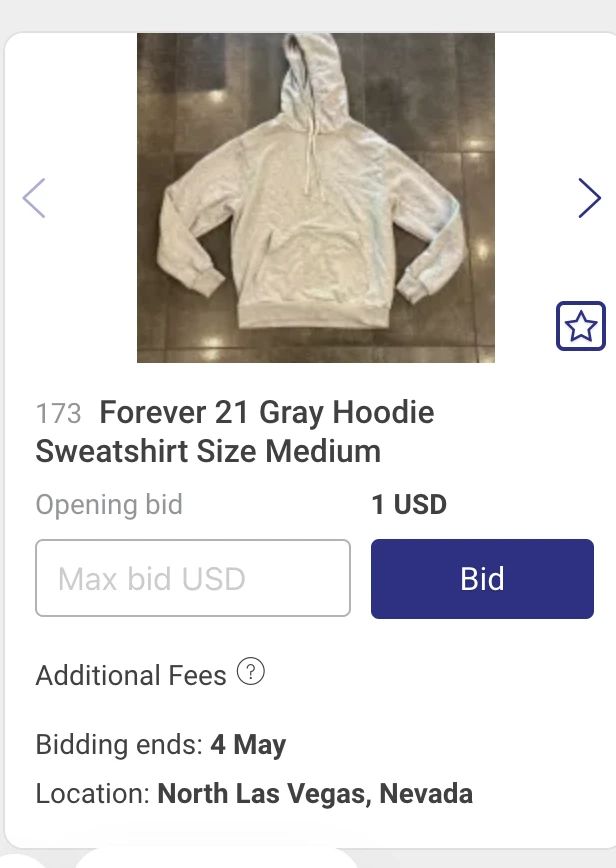
Task: Go to the next hoodie photo
Action: pyautogui.click(x=589, y=198)
